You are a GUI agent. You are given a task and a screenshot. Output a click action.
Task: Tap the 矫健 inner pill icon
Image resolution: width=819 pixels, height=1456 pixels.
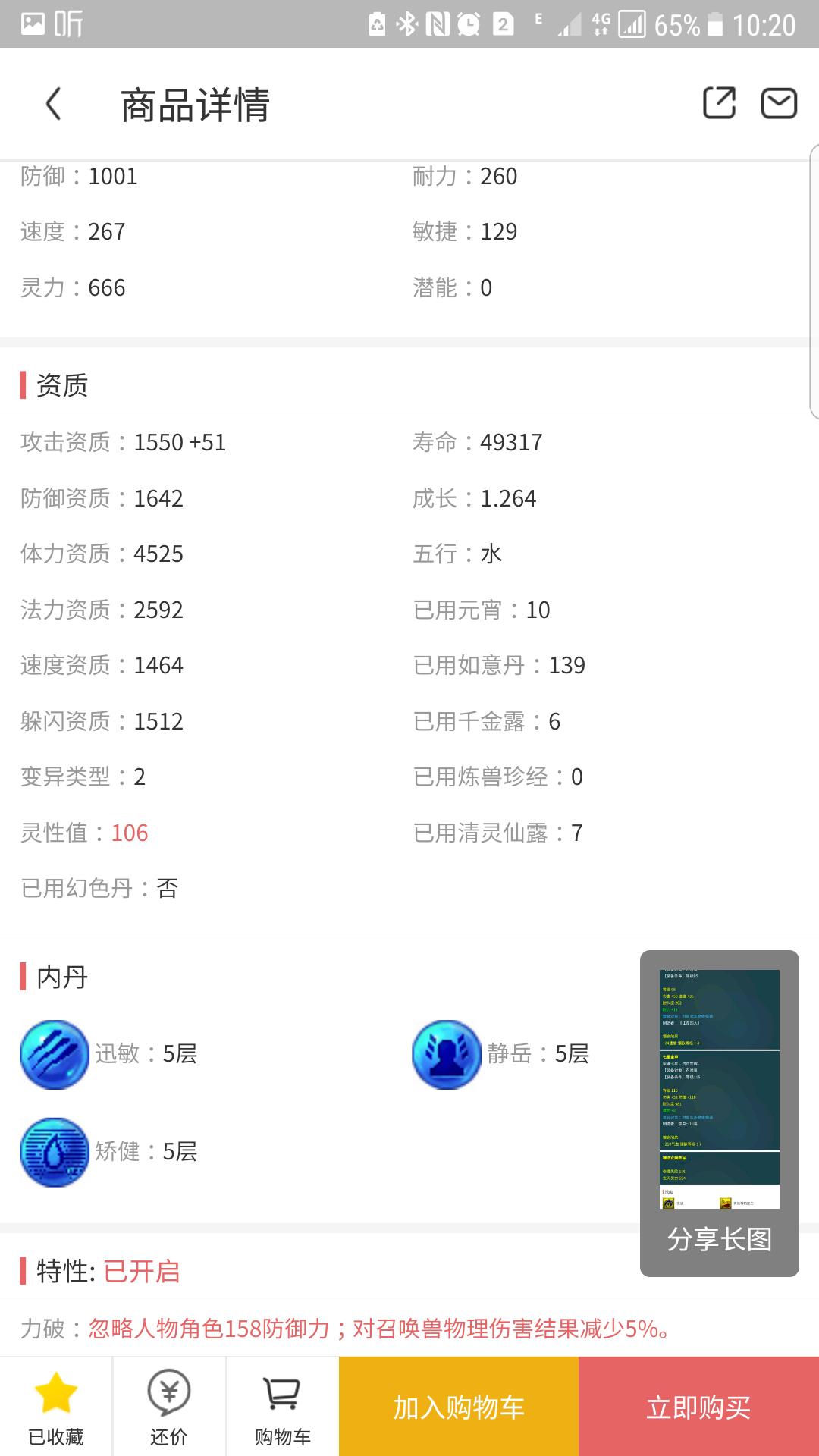tap(55, 1152)
